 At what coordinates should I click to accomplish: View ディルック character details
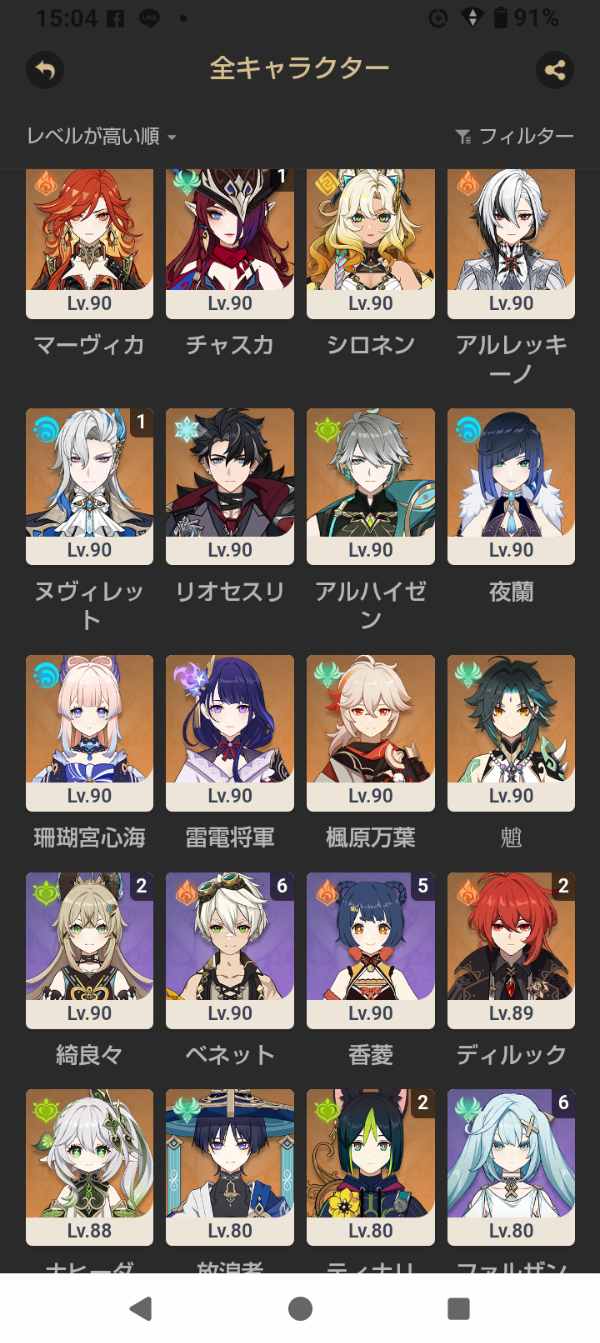511,950
